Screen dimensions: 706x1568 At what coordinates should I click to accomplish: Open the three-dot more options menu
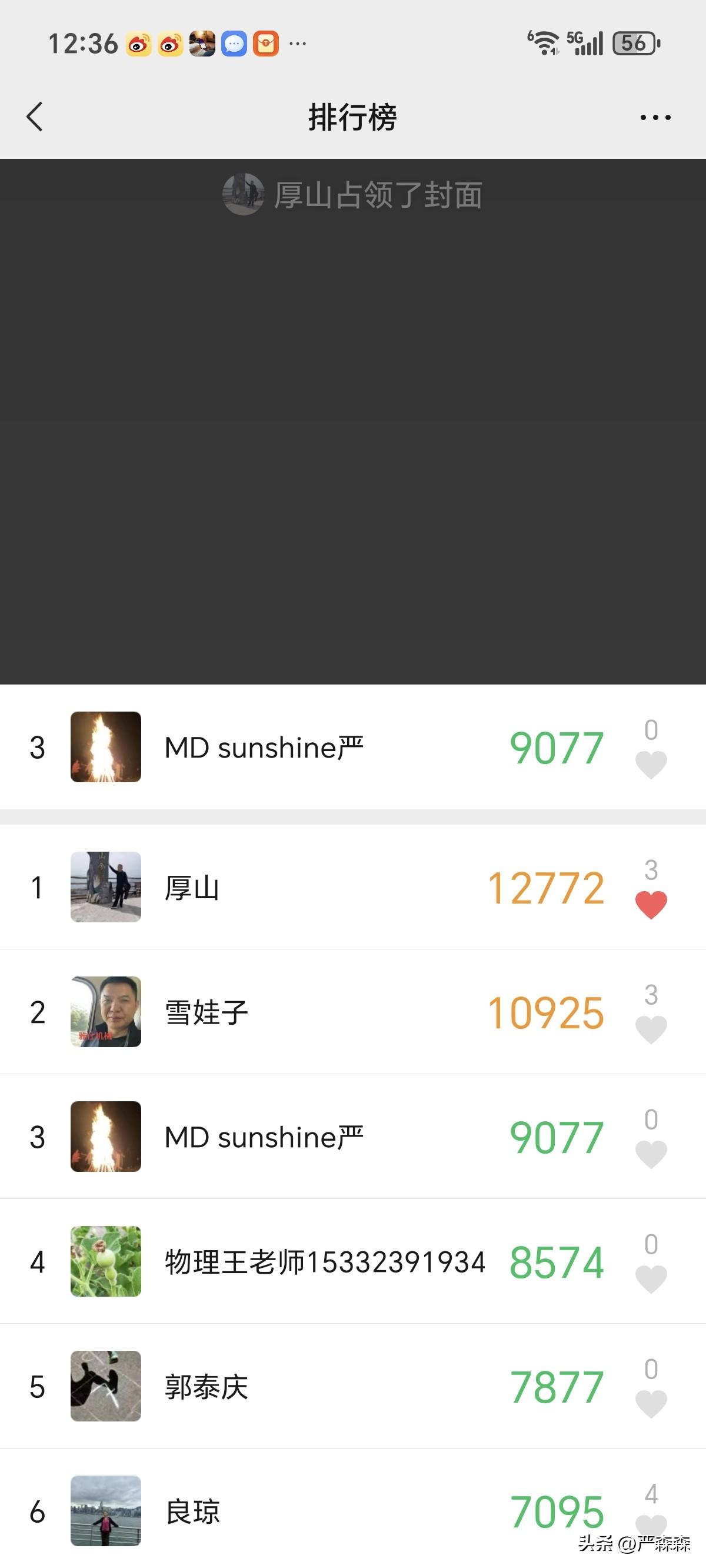655,118
